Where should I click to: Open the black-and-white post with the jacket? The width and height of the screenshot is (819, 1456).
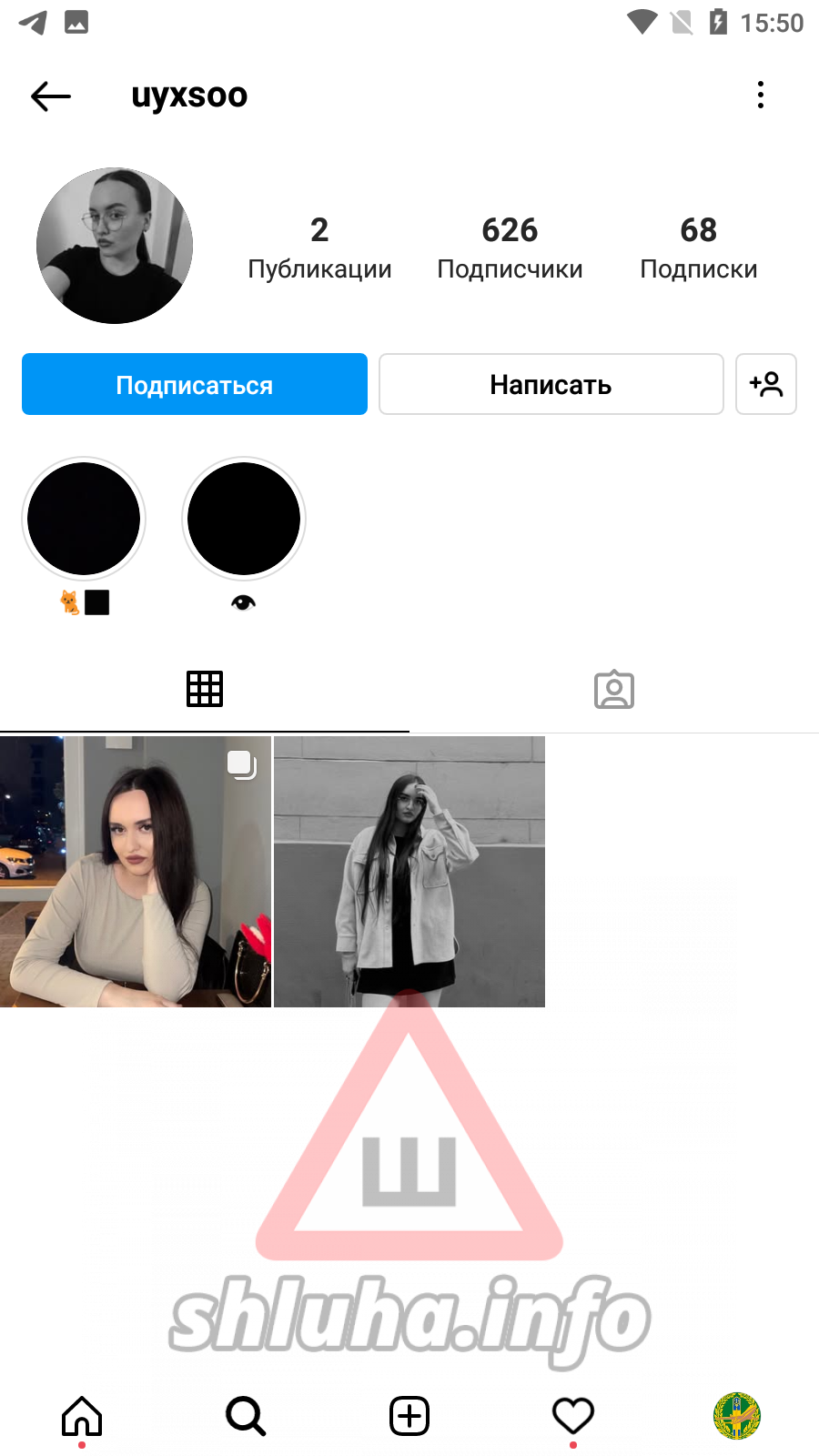[409, 872]
